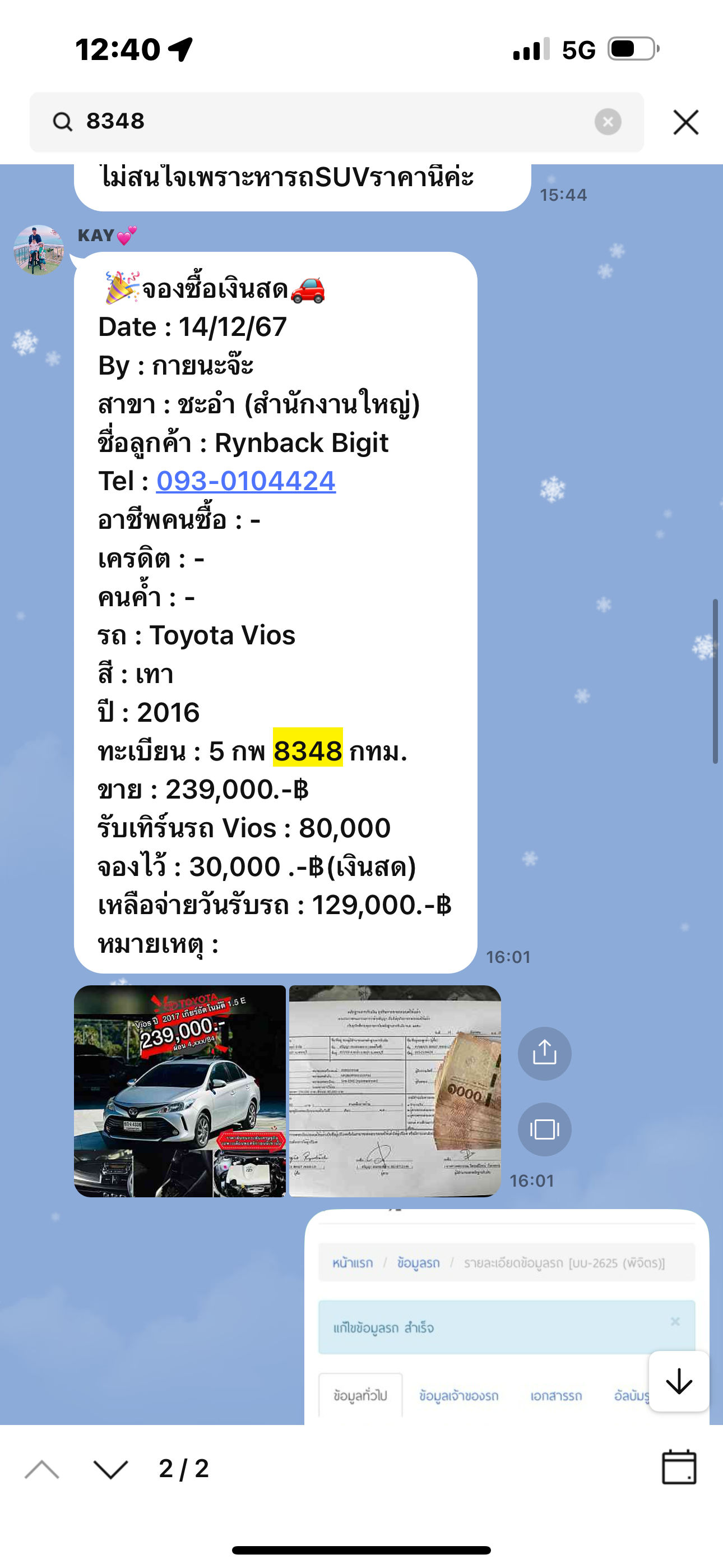The width and height of the screenshot is (723, 1568).
Task: Tap the search field containing 8348
Action: click(336, 122)
